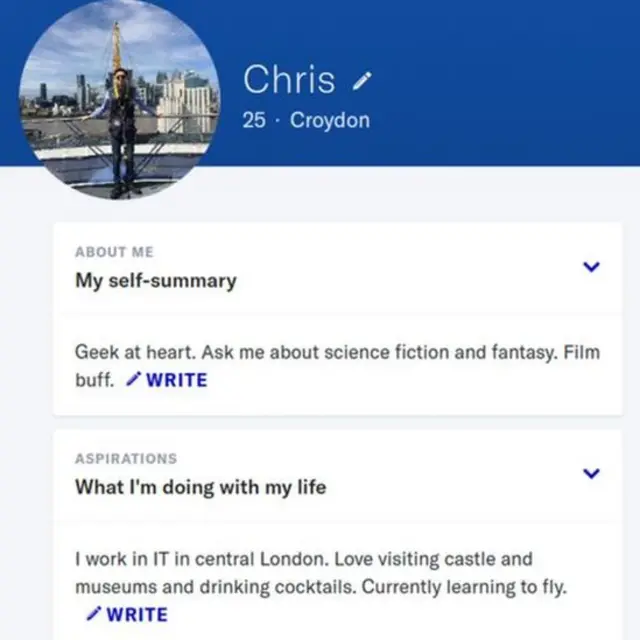
Task: Edit the name Chris with pencil icon
Action: [362, 78]
